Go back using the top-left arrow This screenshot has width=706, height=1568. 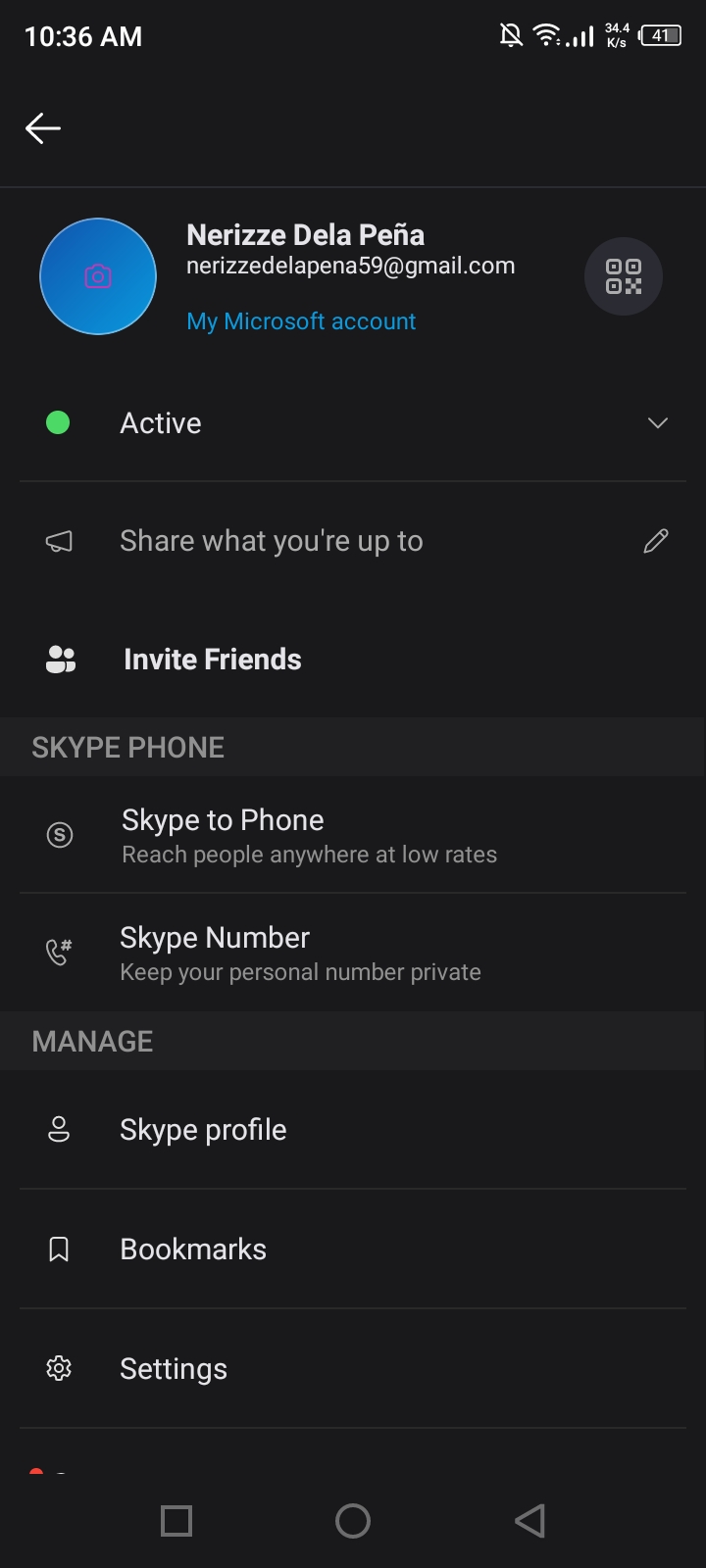43,128
